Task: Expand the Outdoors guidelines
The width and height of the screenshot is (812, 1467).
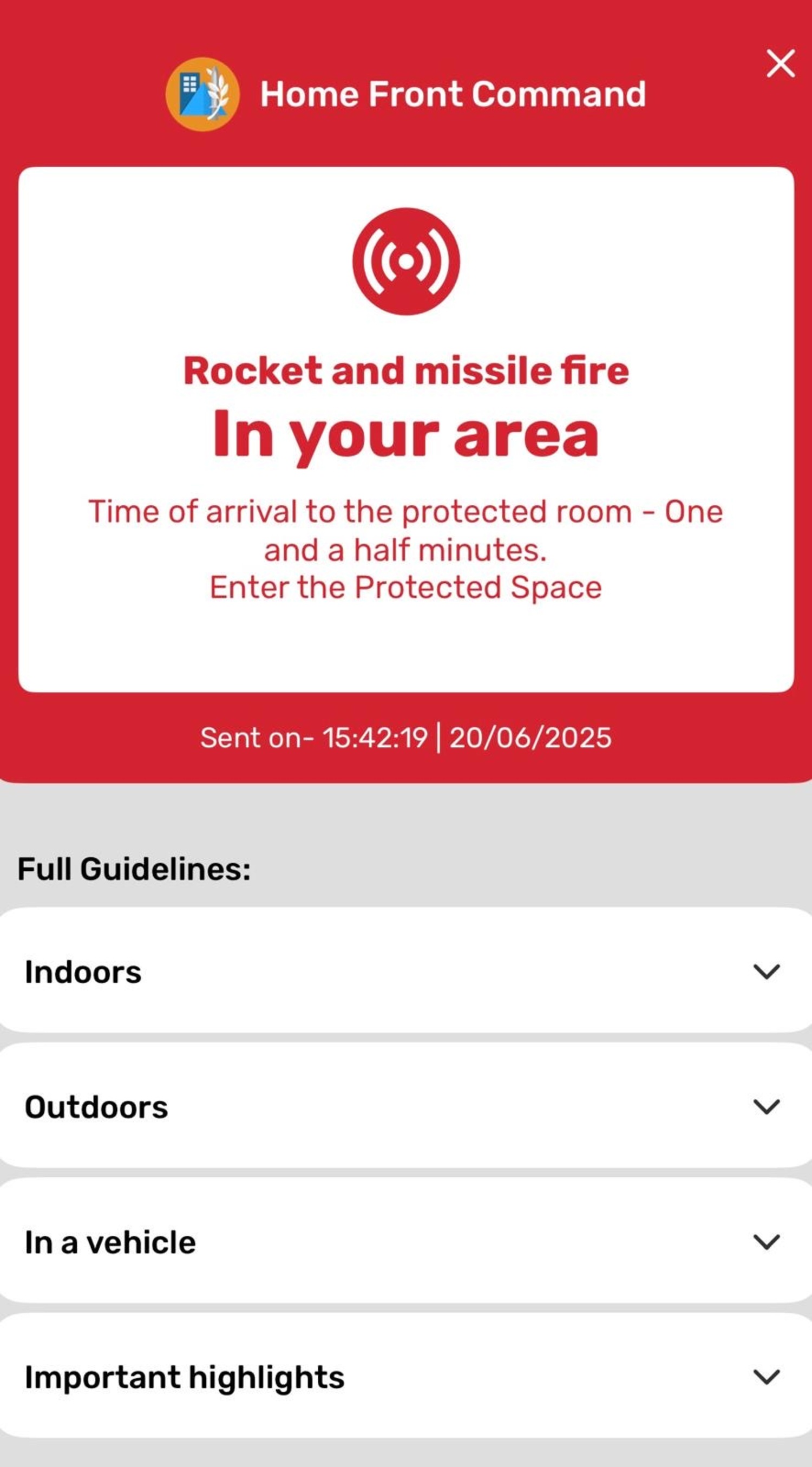Action: click(766, 1106)
